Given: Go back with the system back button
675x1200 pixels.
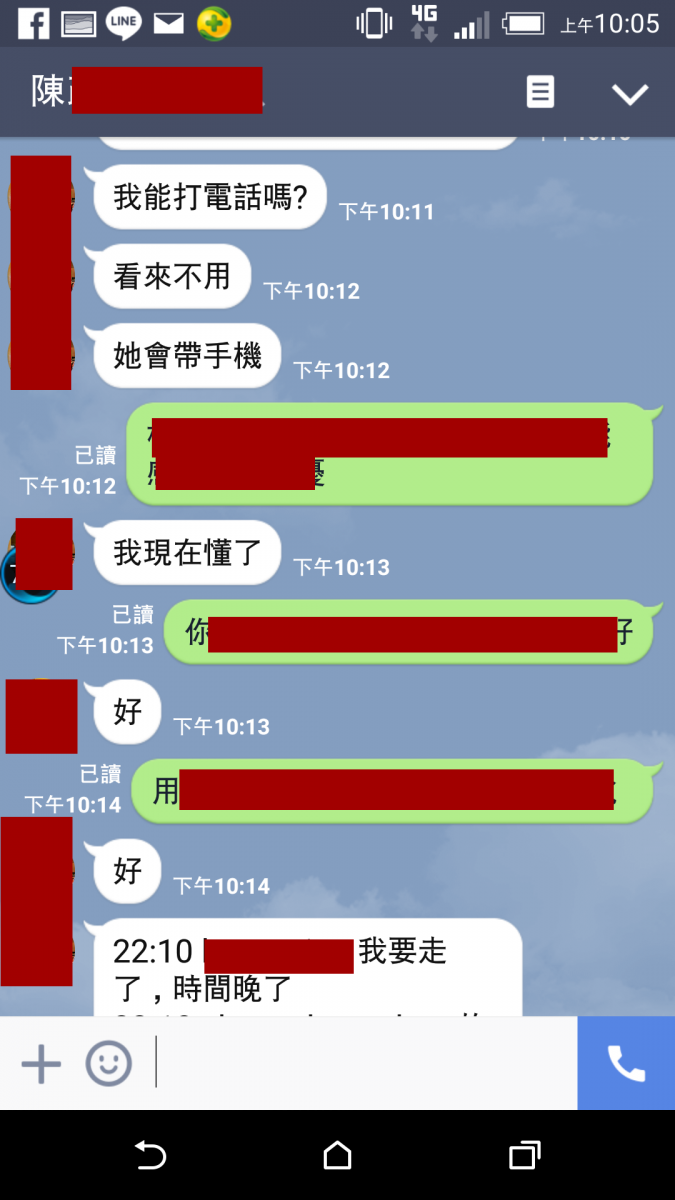Looking at the screenshot, I should [150, 1156].
